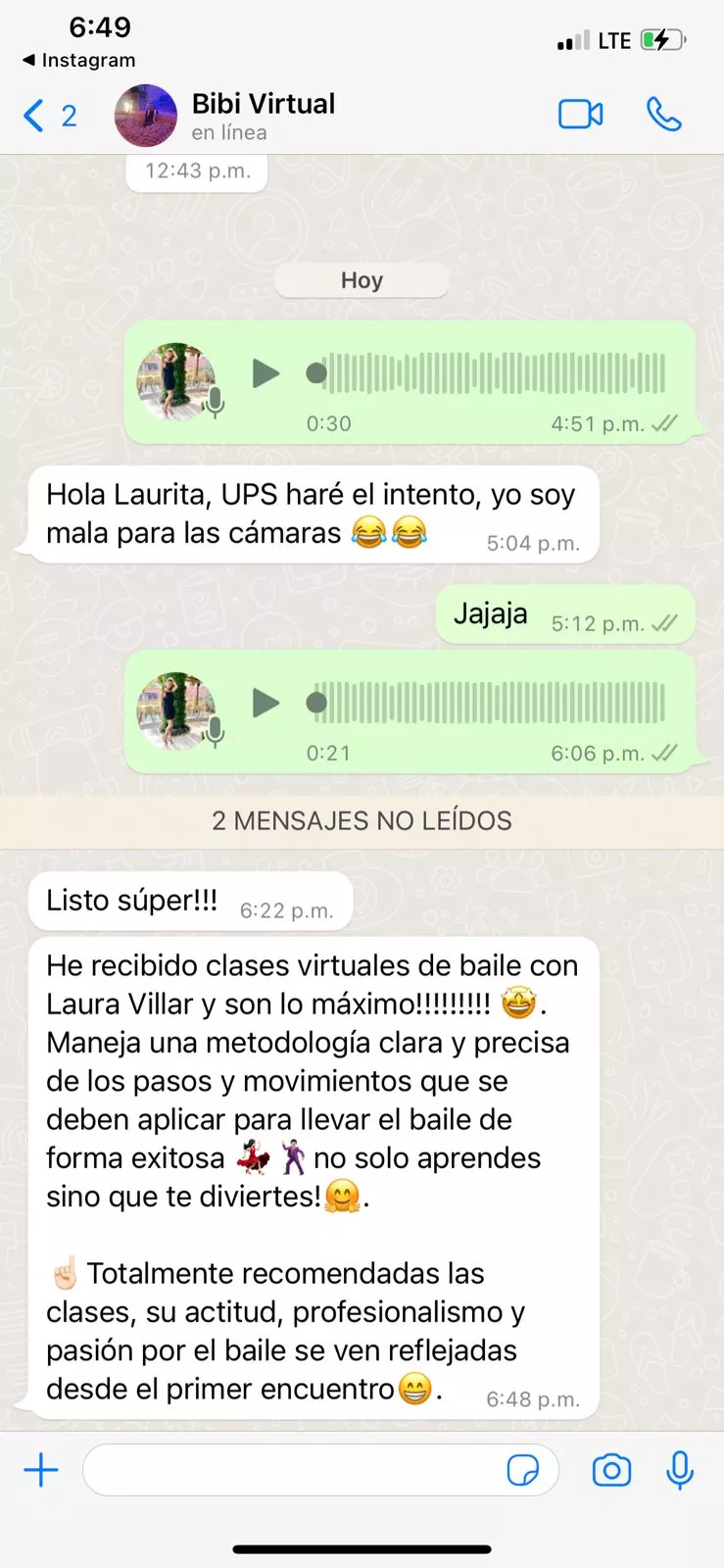
Task: Play the 0:21 voice message
Action: [265, 703]
